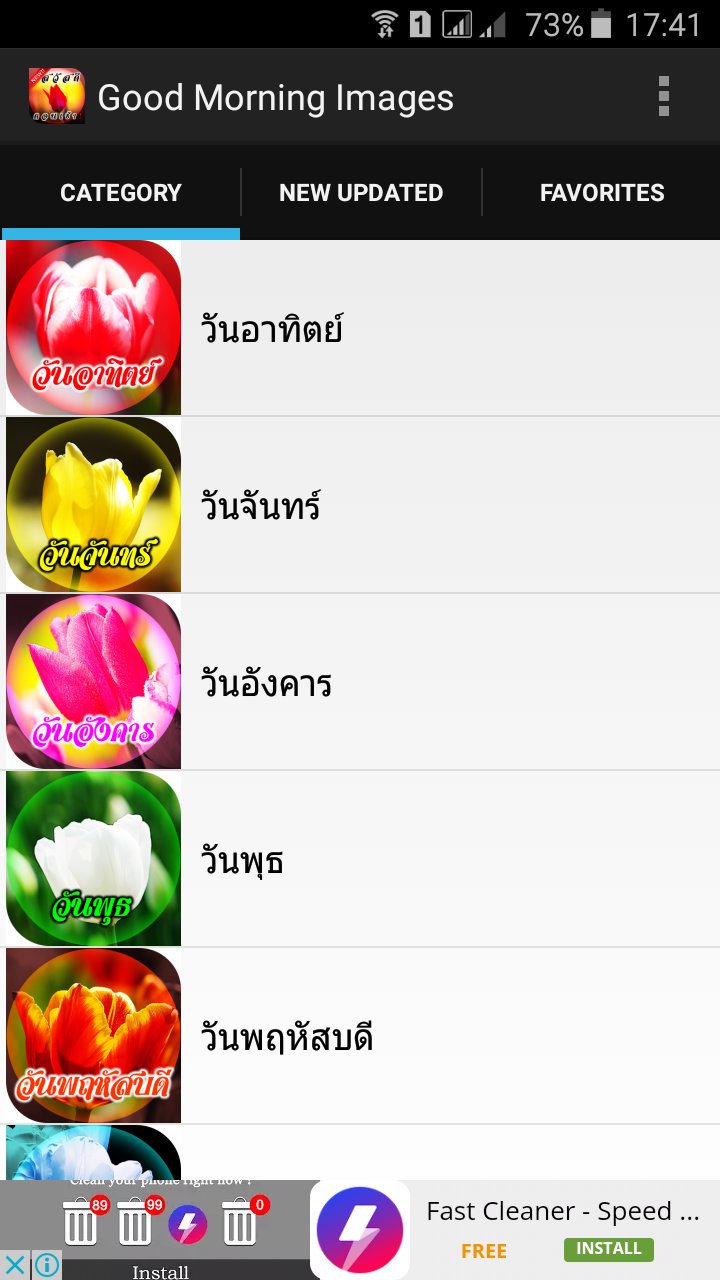Click the Fast Cleaner app icon
Image resolution: width=720 pixels, height=1280 pixels.
tap(358, 1222)
